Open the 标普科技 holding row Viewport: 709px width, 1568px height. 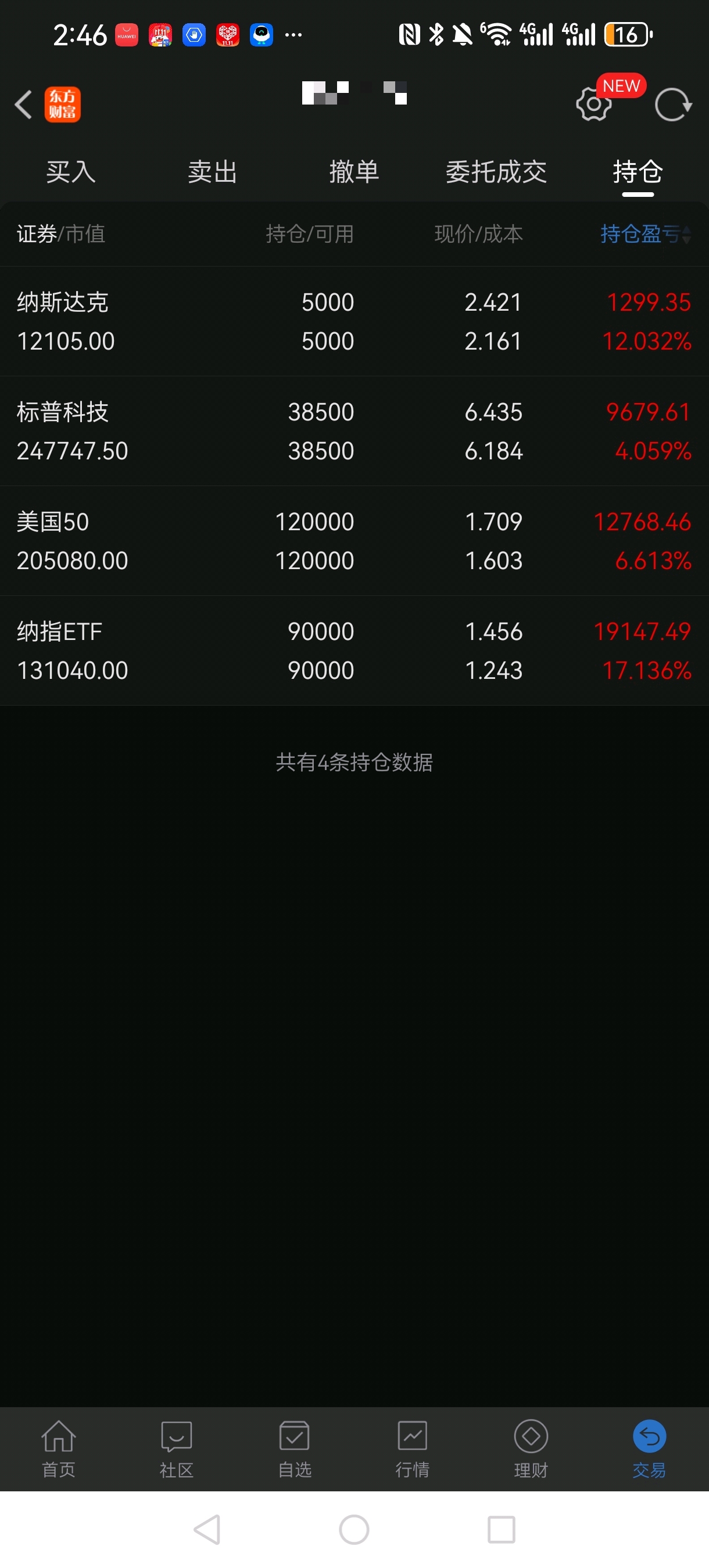pyautogui.click(x=354, y=431)
